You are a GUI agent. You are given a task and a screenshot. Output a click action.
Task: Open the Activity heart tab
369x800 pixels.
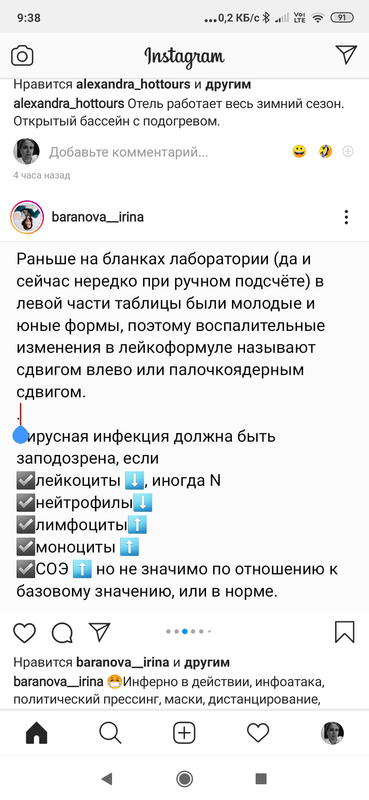pyautogui.click(x=258, y=734)
